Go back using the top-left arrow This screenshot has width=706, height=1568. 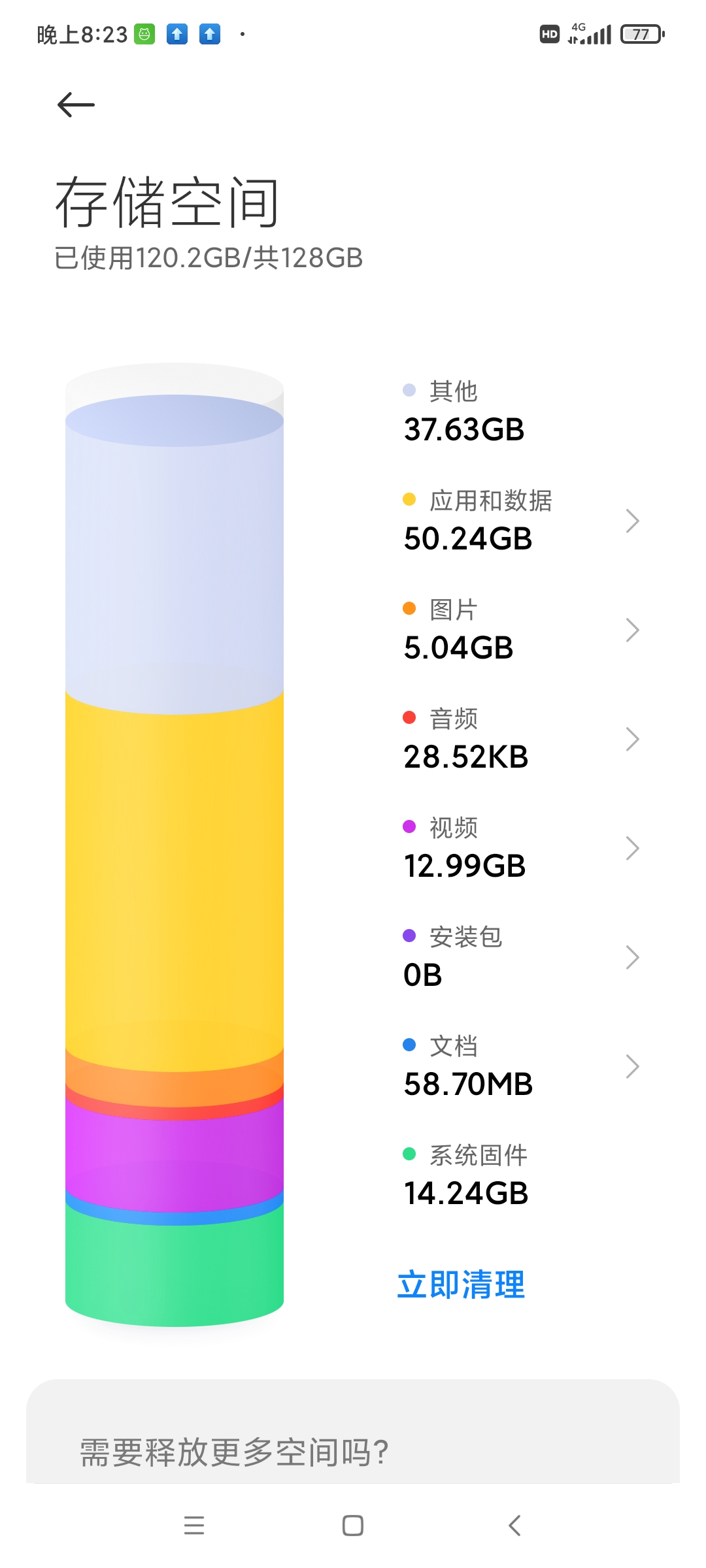point(76,105)
